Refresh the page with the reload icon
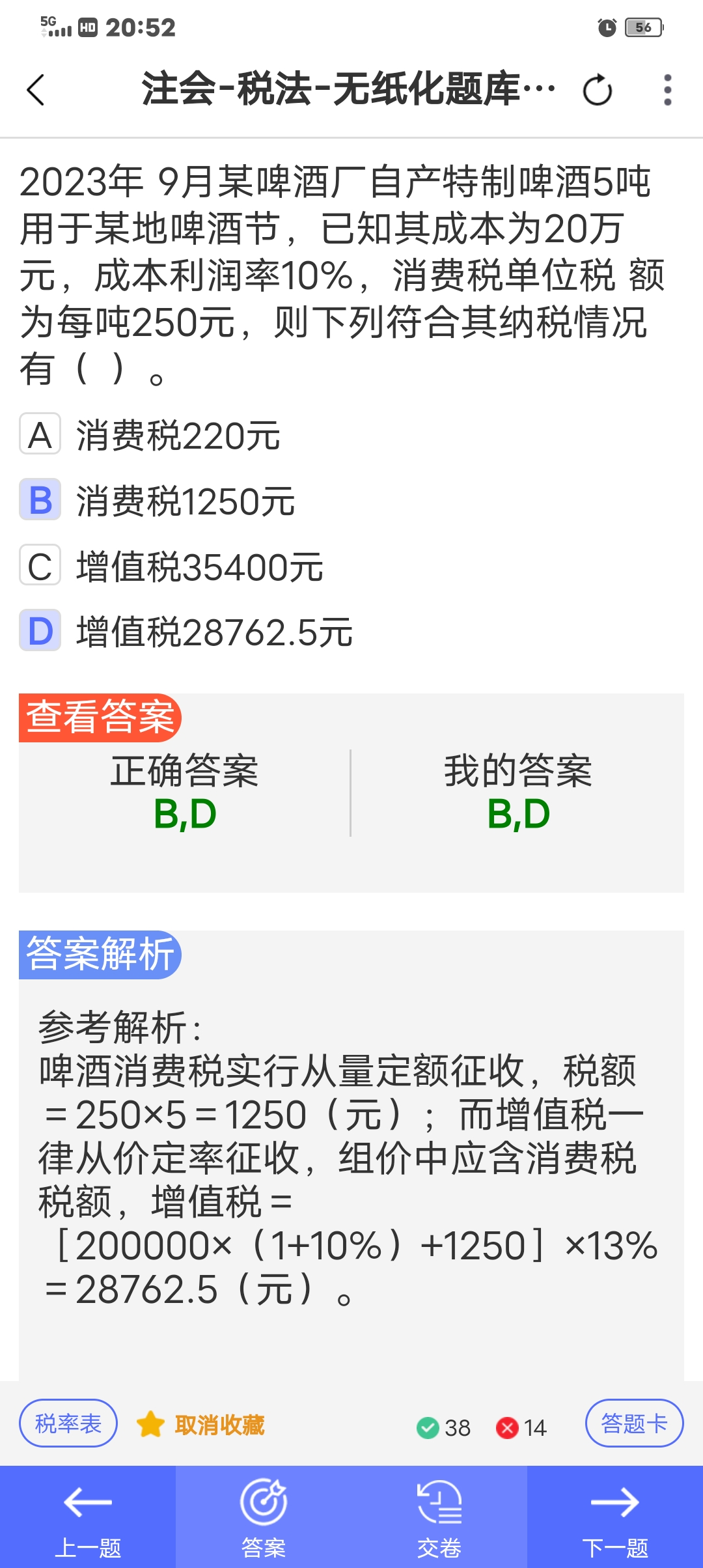703x1568 pixels. click(598, 90)
